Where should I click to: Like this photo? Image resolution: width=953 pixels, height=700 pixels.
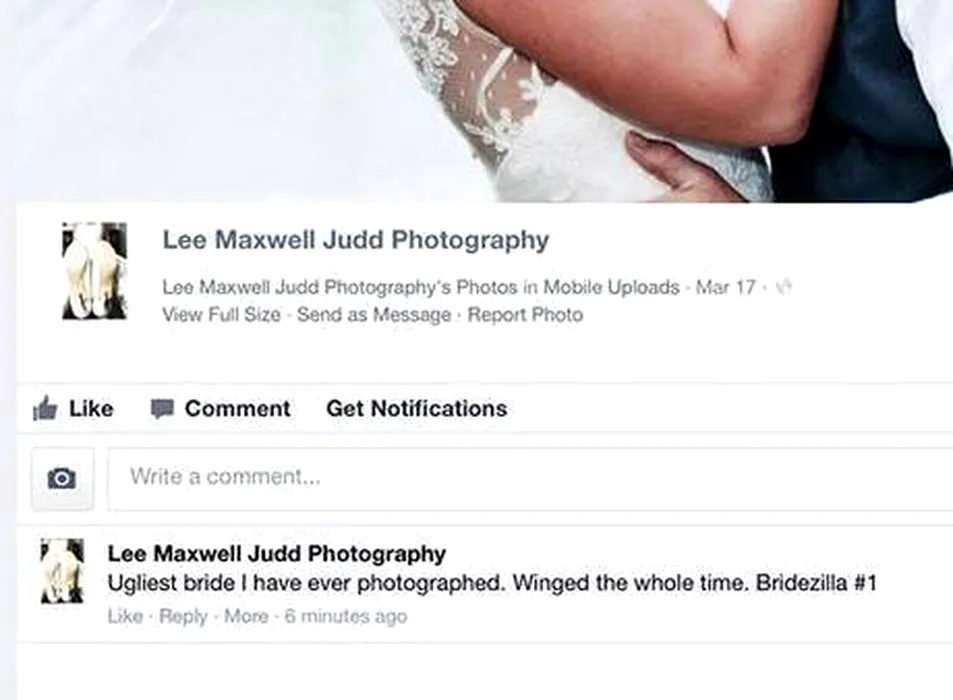[74, 409]
